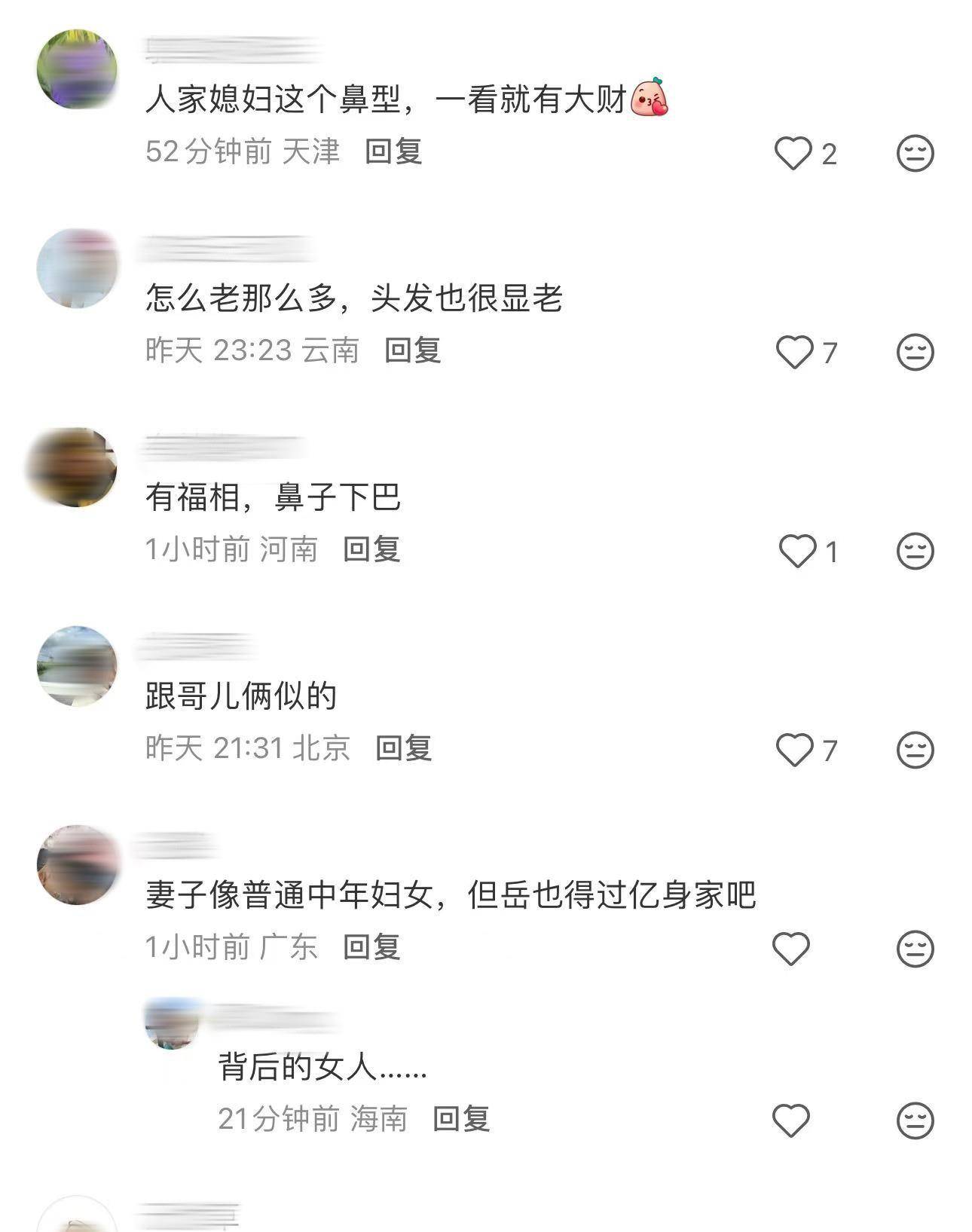Open the avatar of the 天津 commenter
Screen dimensions: 972x1232
(77, 69)
